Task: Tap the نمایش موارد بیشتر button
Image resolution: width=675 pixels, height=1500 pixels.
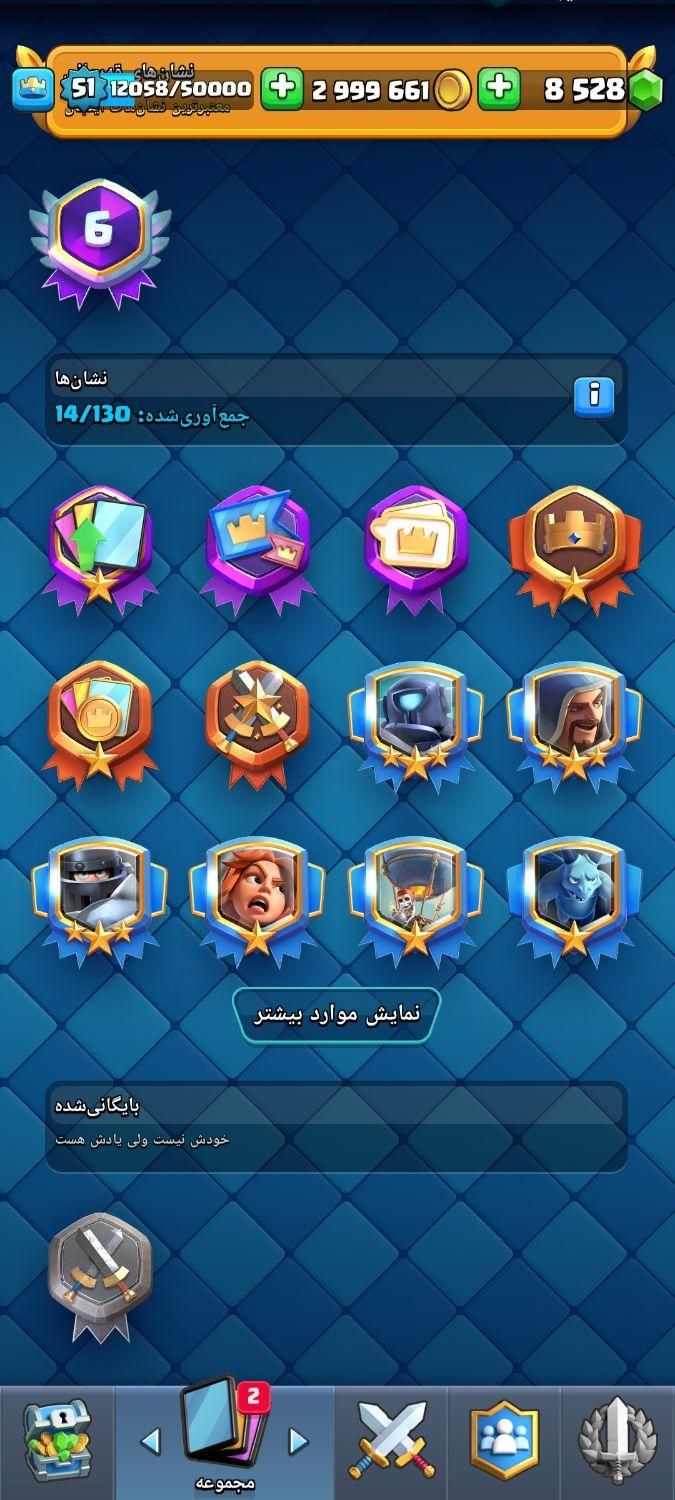Action: pos(337,1013)
